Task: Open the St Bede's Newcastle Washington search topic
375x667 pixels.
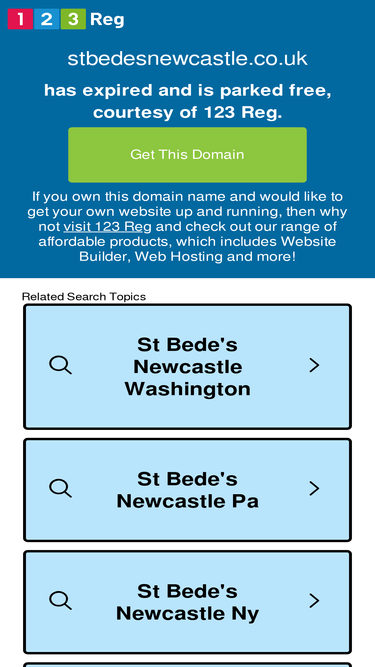Action: [x=188, y=367]
